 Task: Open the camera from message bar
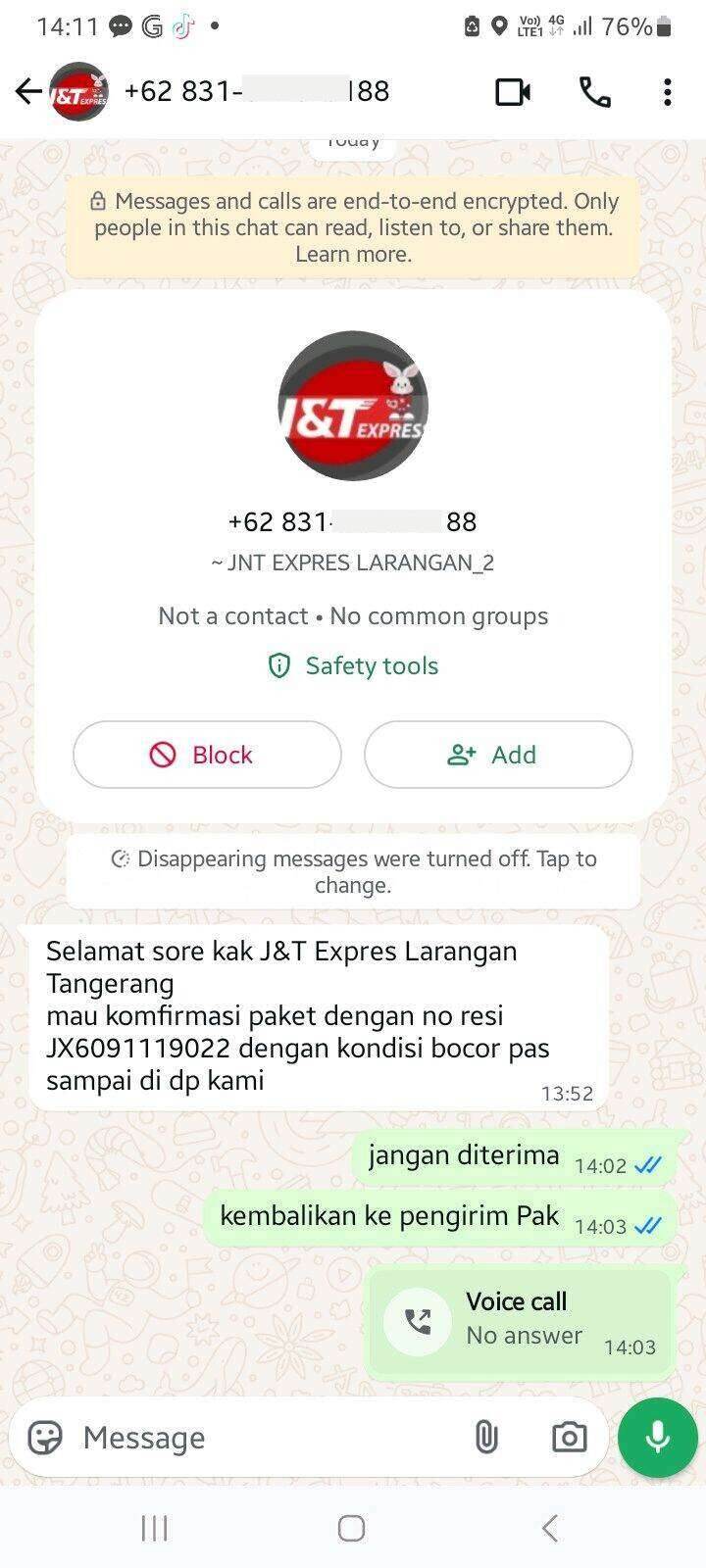coord(569,1438)
